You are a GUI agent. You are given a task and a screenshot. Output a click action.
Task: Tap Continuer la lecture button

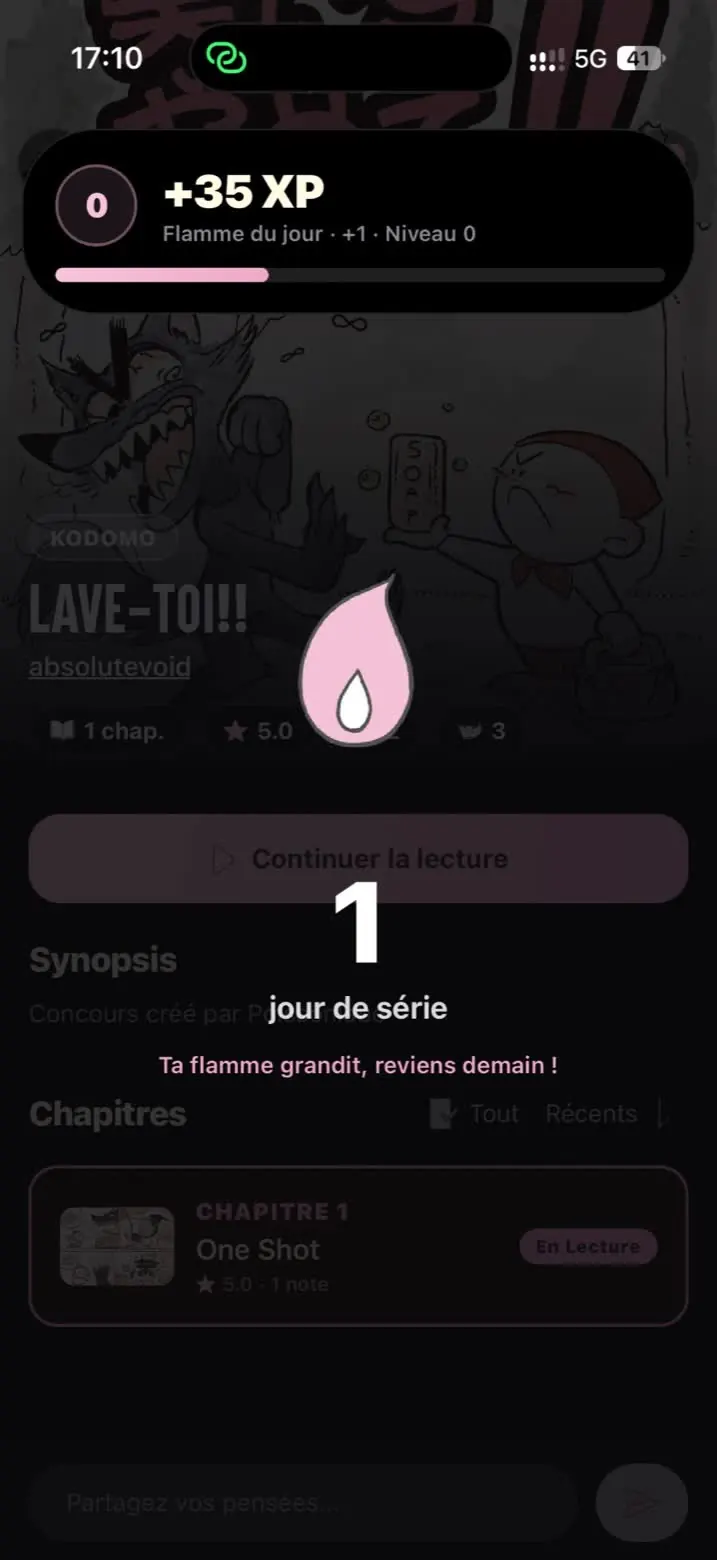(x=358, y=858)
